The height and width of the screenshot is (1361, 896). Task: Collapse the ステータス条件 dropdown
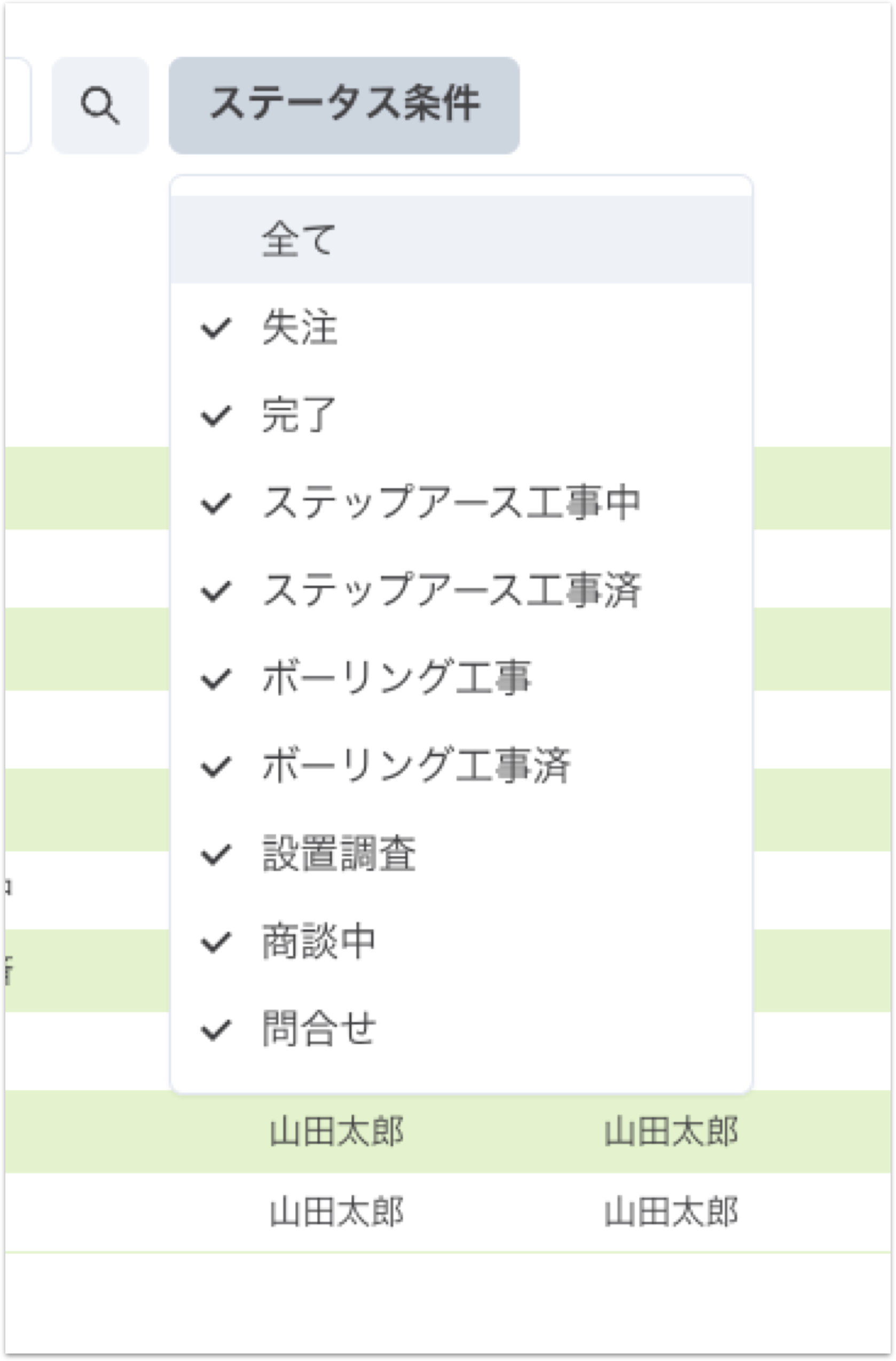tap(344, 106)
